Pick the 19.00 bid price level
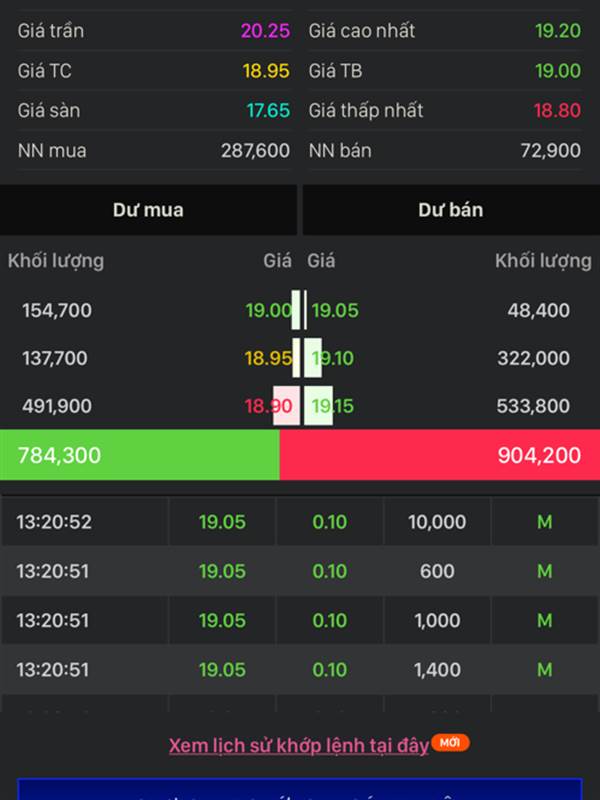This screenshot has width=600, height=800. click(x=268, y=310)
